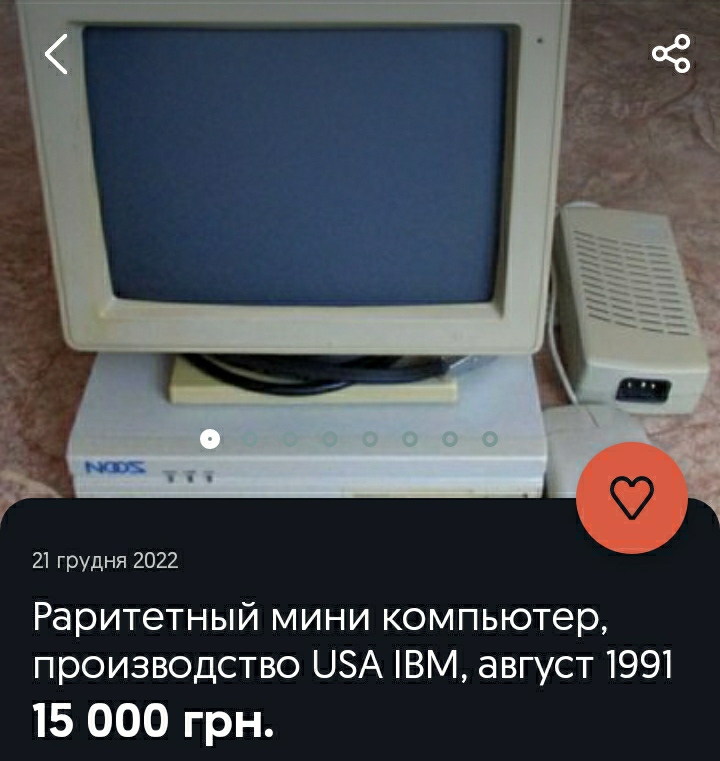The image size is (720, 761).
Task: Add listing to favorites with heart button
Action: (631, 496)
